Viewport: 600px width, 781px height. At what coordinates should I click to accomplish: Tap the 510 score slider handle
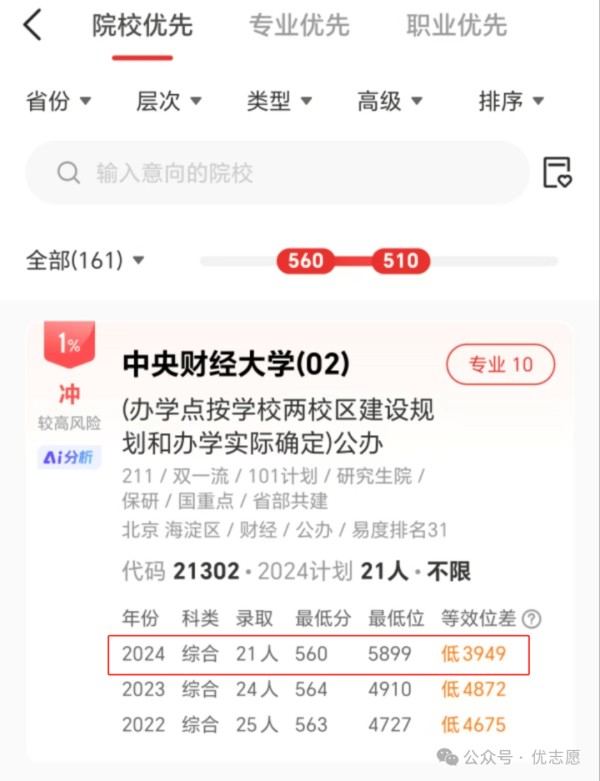(x=400, y=261)
